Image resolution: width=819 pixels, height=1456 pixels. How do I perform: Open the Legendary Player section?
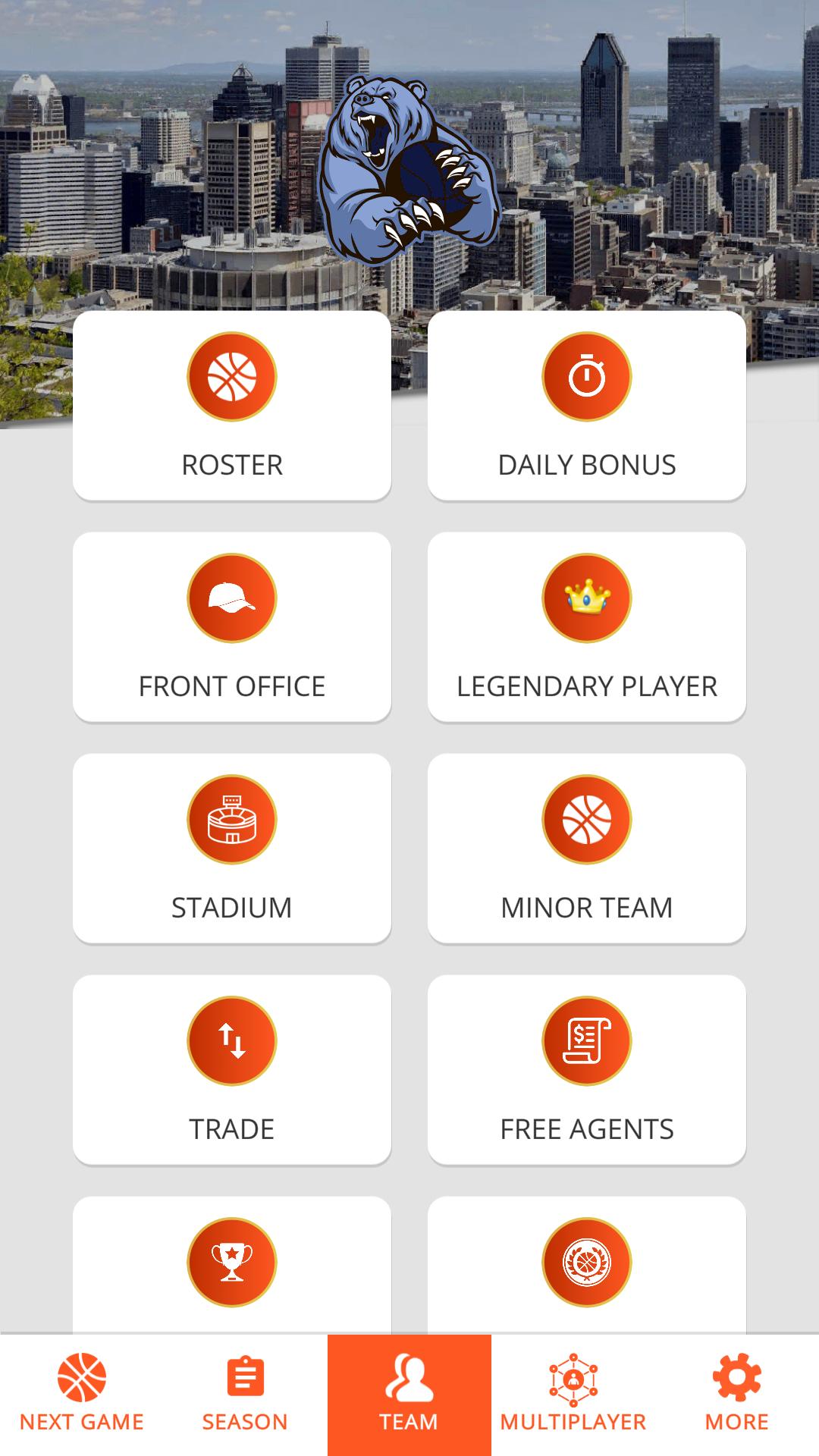click(587, 627)
